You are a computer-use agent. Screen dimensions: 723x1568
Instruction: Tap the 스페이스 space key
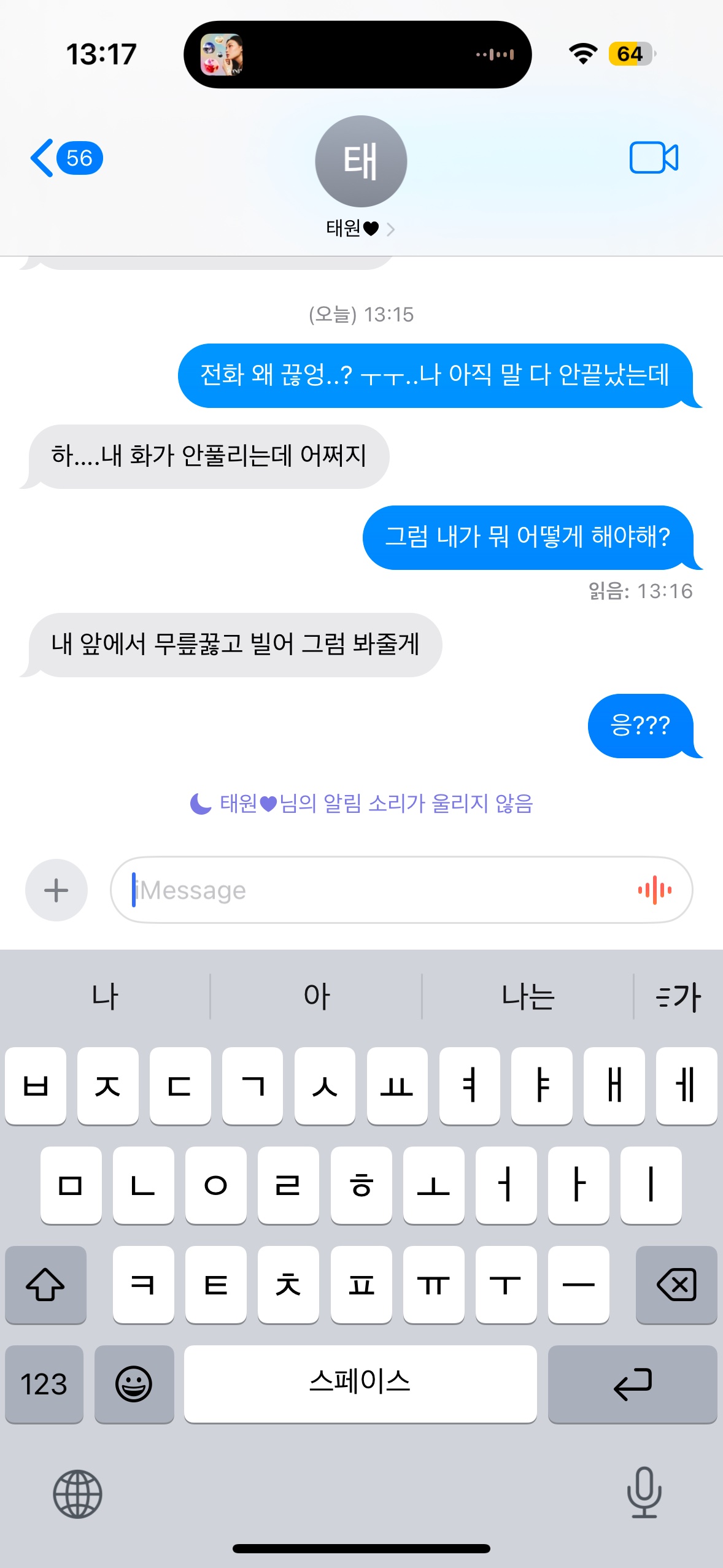point(360,1384)
